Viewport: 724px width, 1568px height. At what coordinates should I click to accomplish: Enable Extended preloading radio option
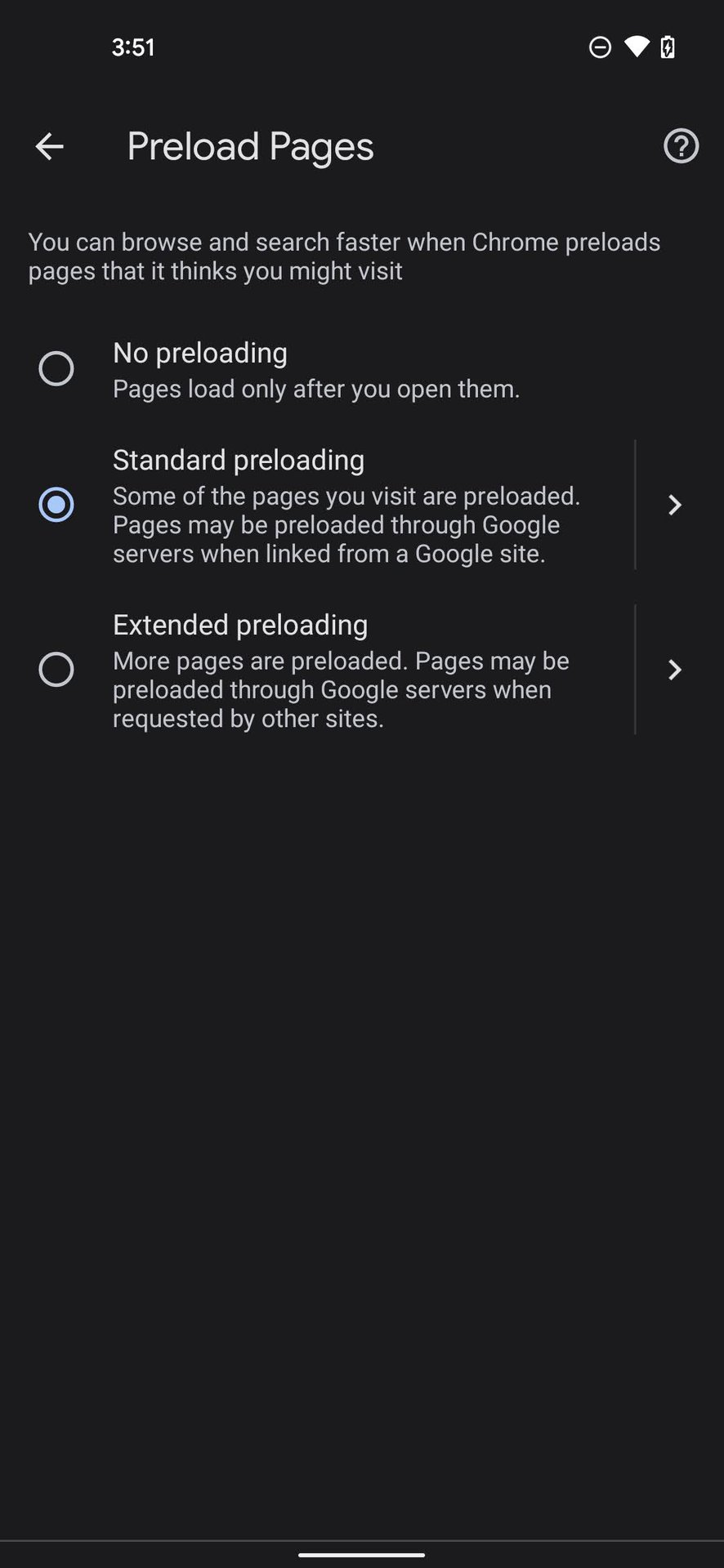(56, 670)
